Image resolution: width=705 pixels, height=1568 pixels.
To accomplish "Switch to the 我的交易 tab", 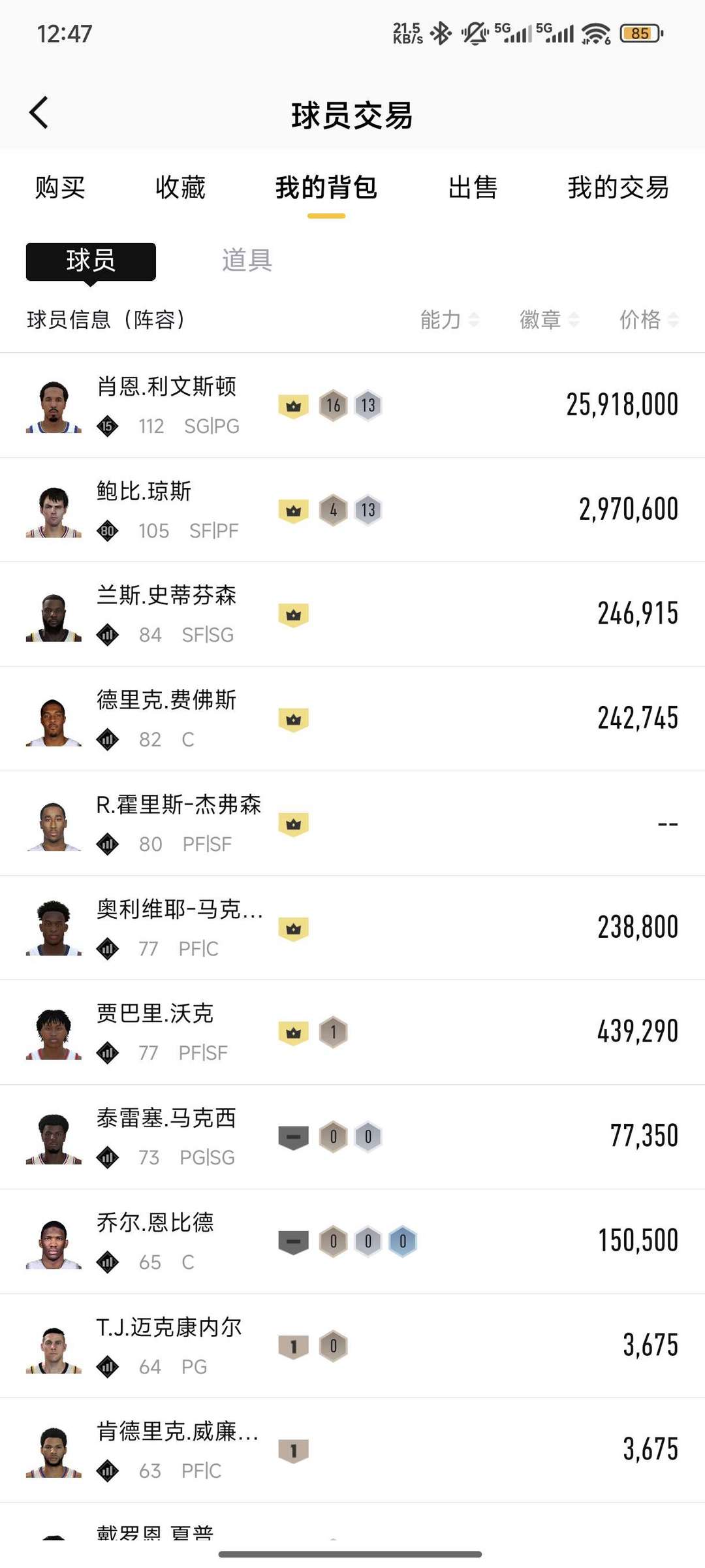I will tap(618, 187).
